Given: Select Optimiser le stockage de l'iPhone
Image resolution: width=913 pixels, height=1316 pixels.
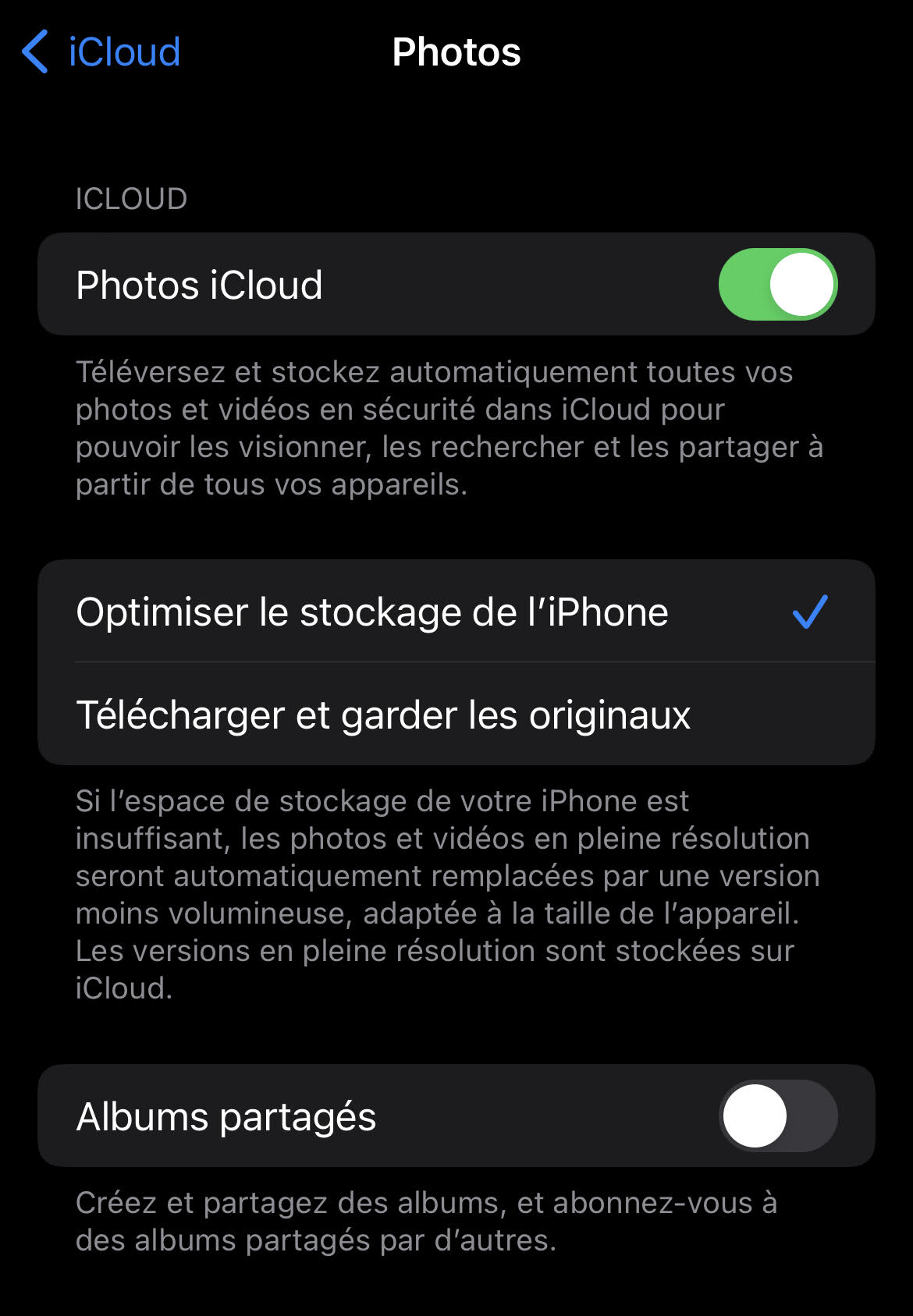Looking at the screenshot, I should (x=456, y=612).
